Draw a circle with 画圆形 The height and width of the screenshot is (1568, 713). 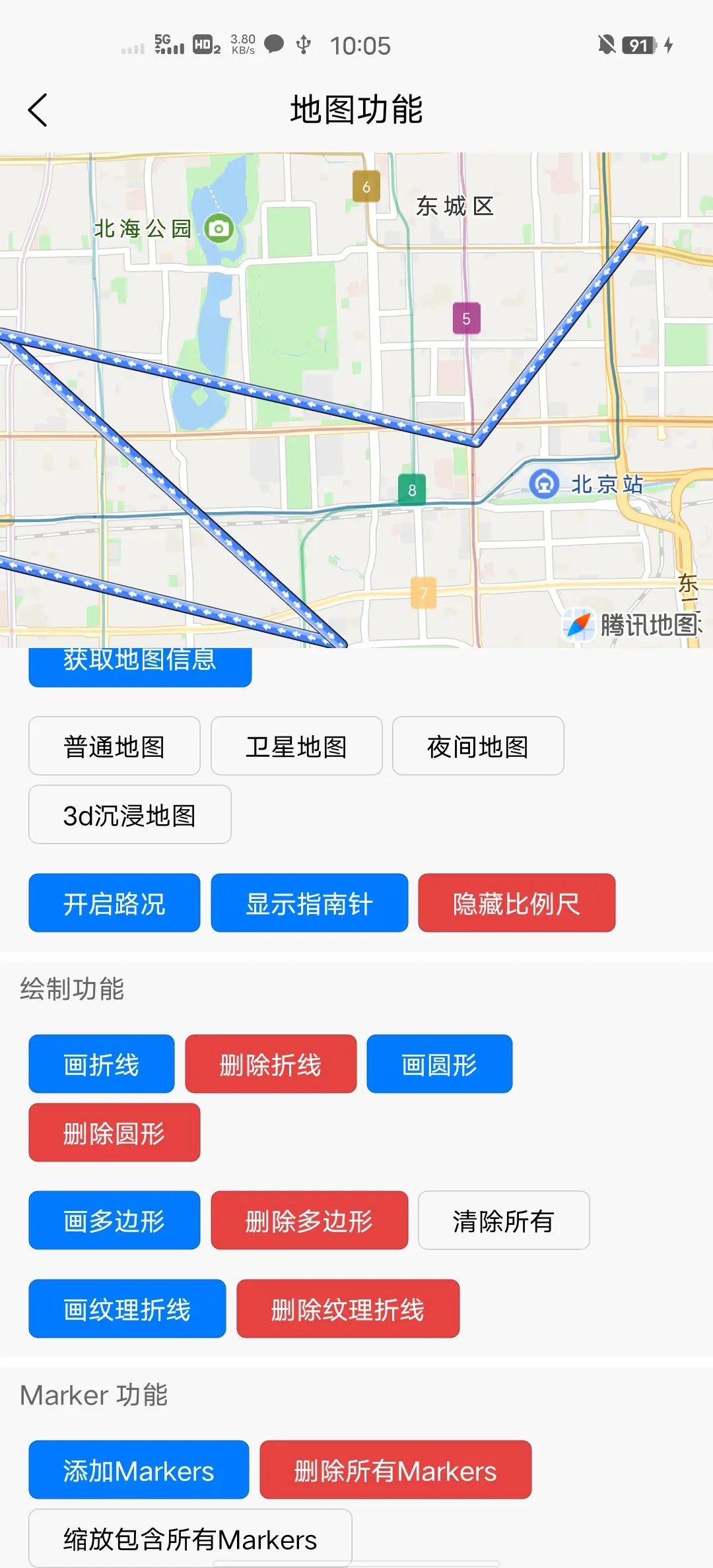click(440, 1064)
